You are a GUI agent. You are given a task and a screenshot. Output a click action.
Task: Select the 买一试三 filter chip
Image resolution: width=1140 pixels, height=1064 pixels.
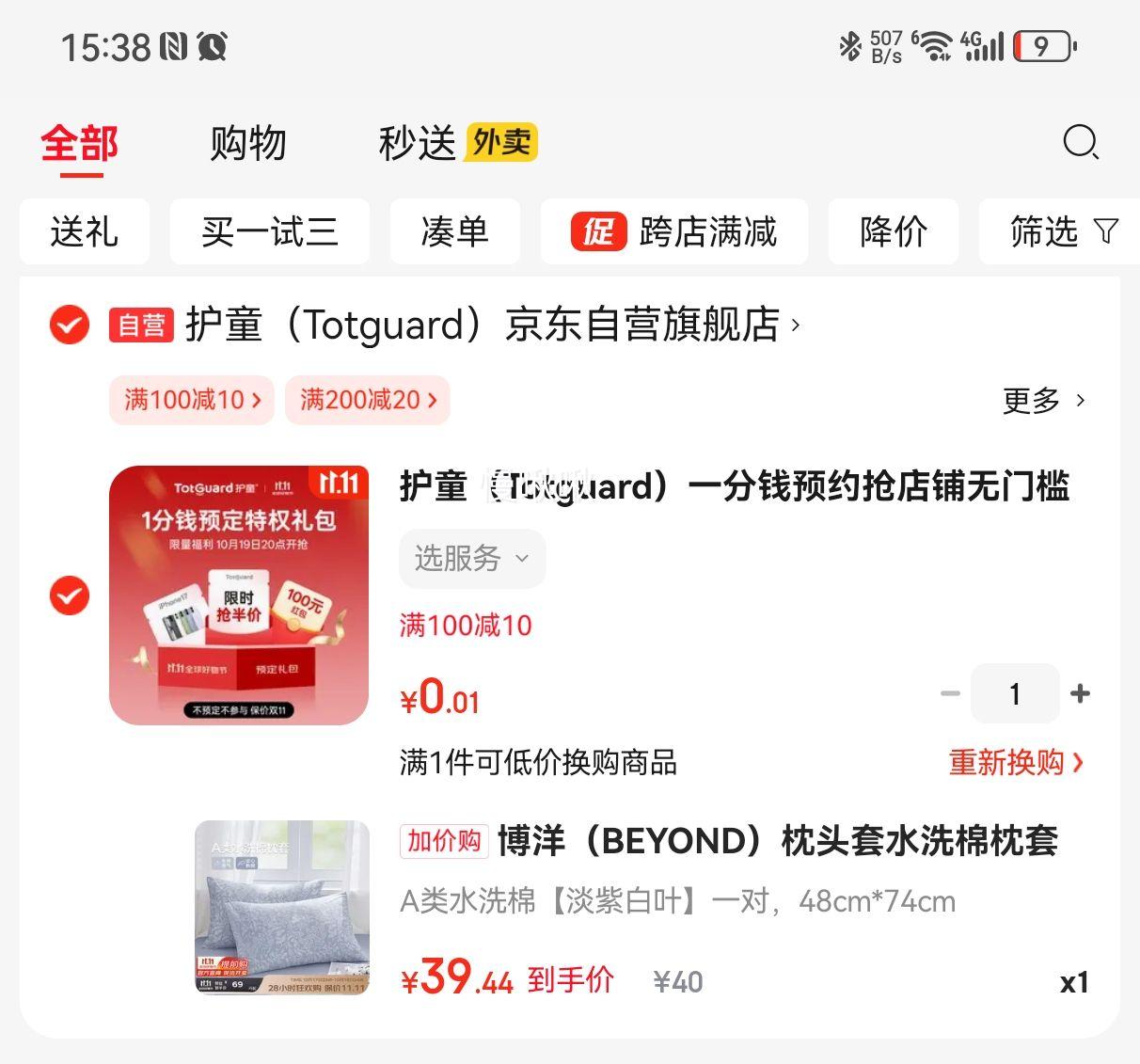coord(269,231)
